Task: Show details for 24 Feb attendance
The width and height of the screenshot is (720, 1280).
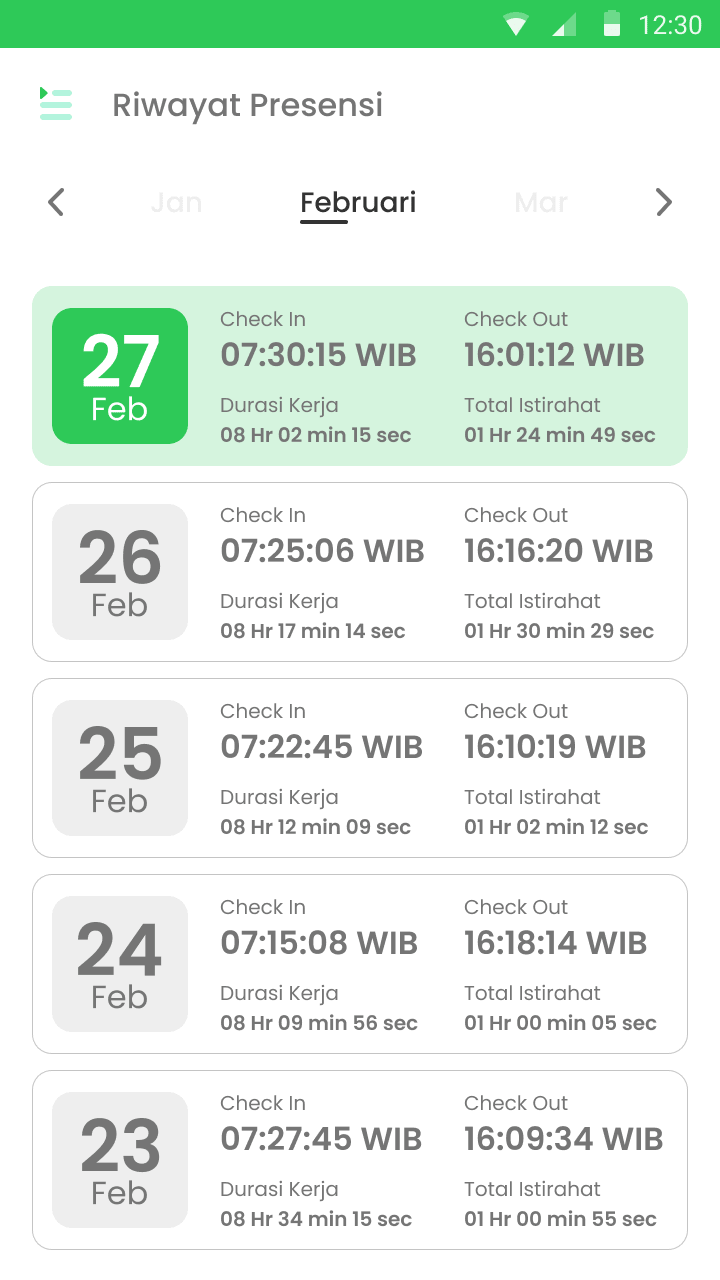Action: point(360,964)
